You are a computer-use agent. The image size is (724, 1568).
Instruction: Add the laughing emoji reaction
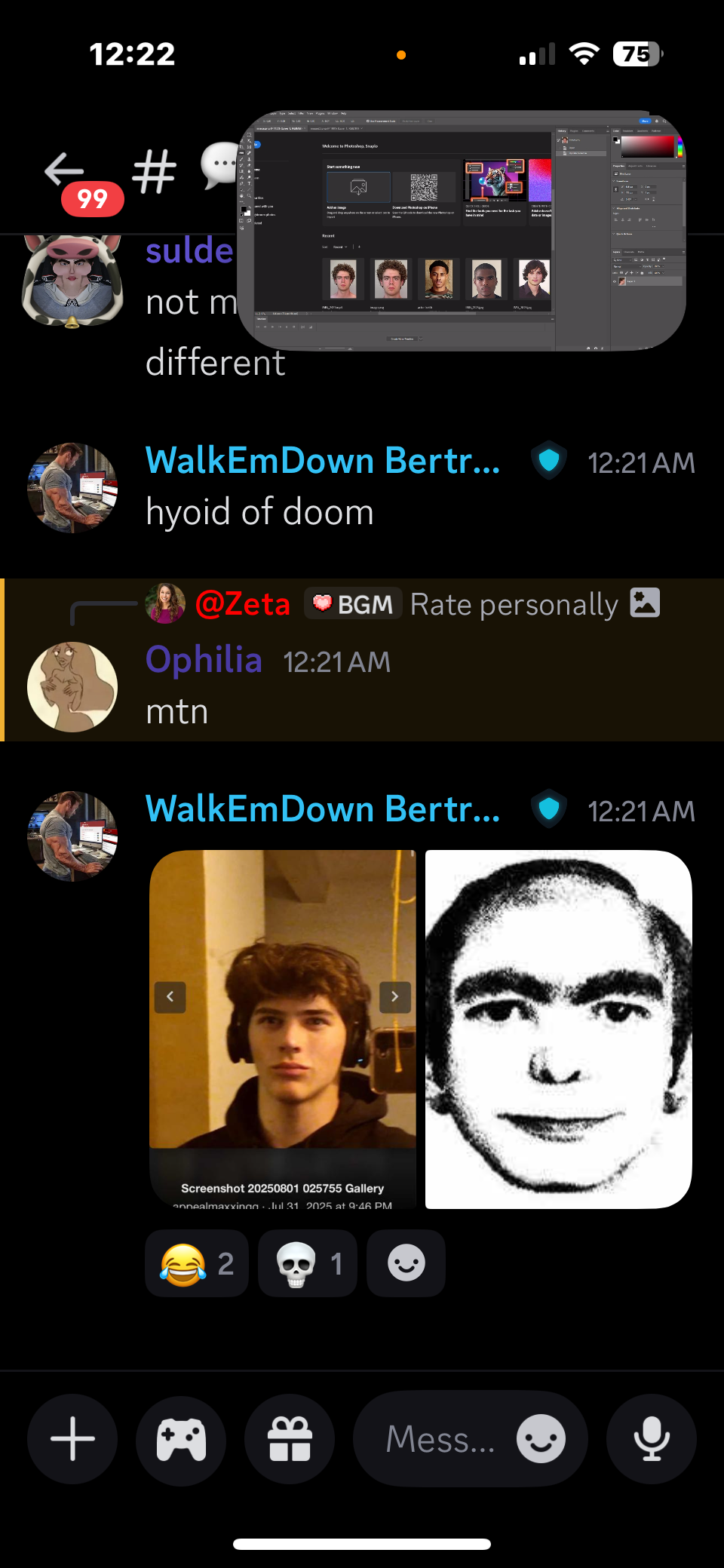coord(196,1263)
